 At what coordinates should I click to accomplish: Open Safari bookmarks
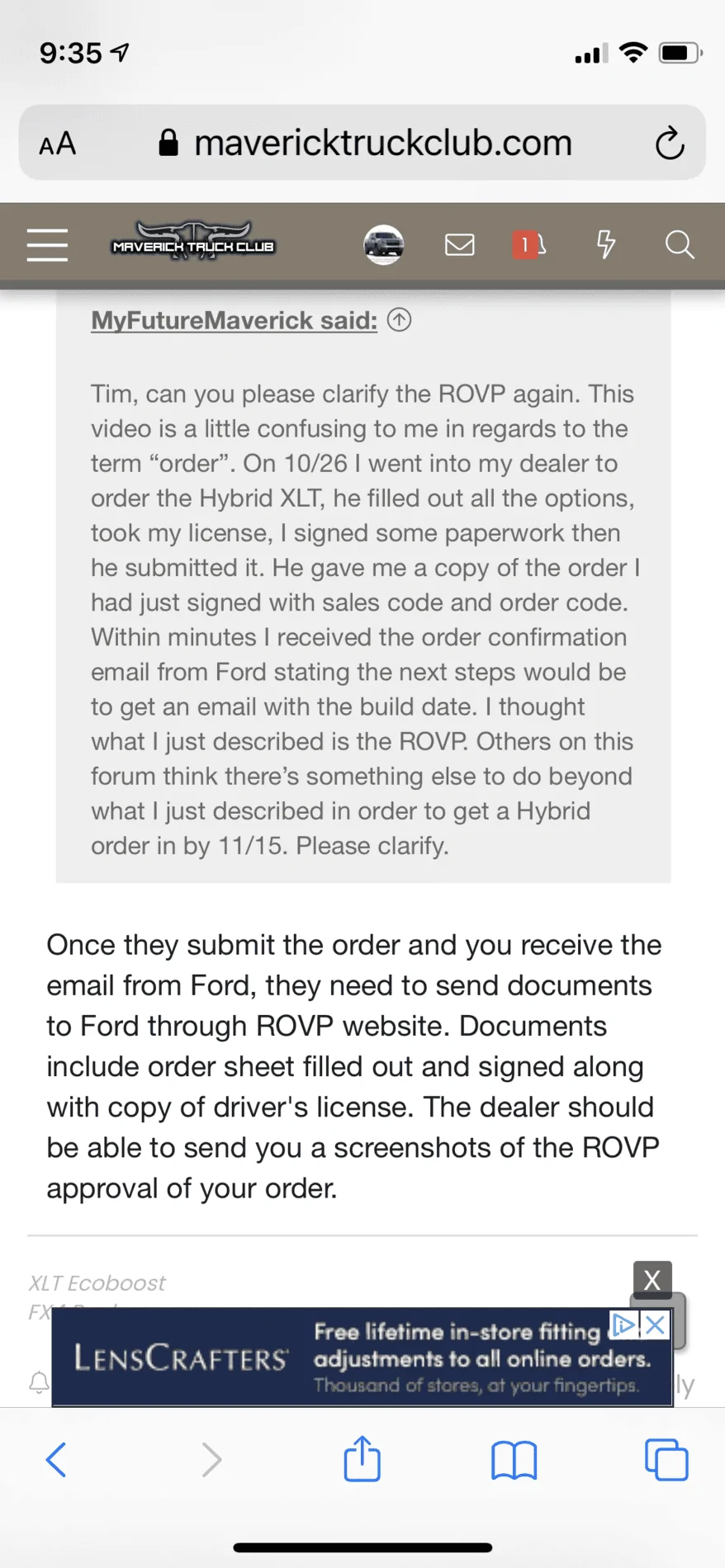(514, 1459)
